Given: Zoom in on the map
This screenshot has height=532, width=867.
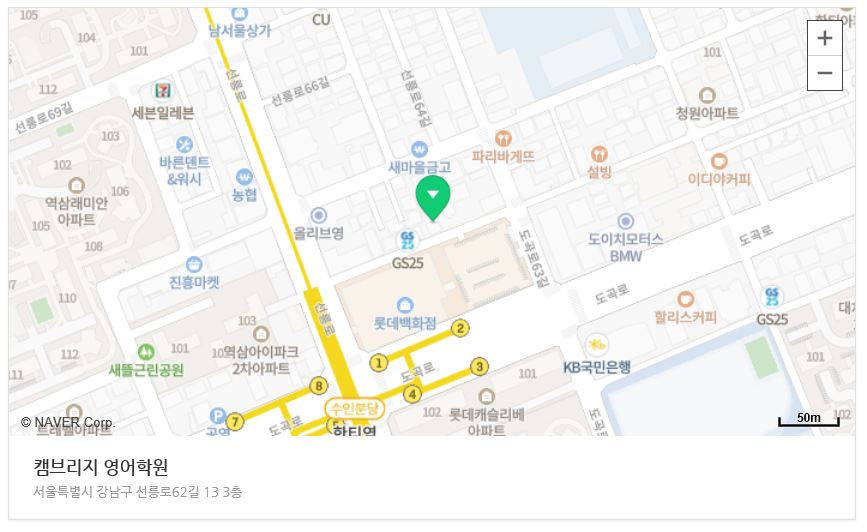Looking at the screenshot, I should [824, 38].
